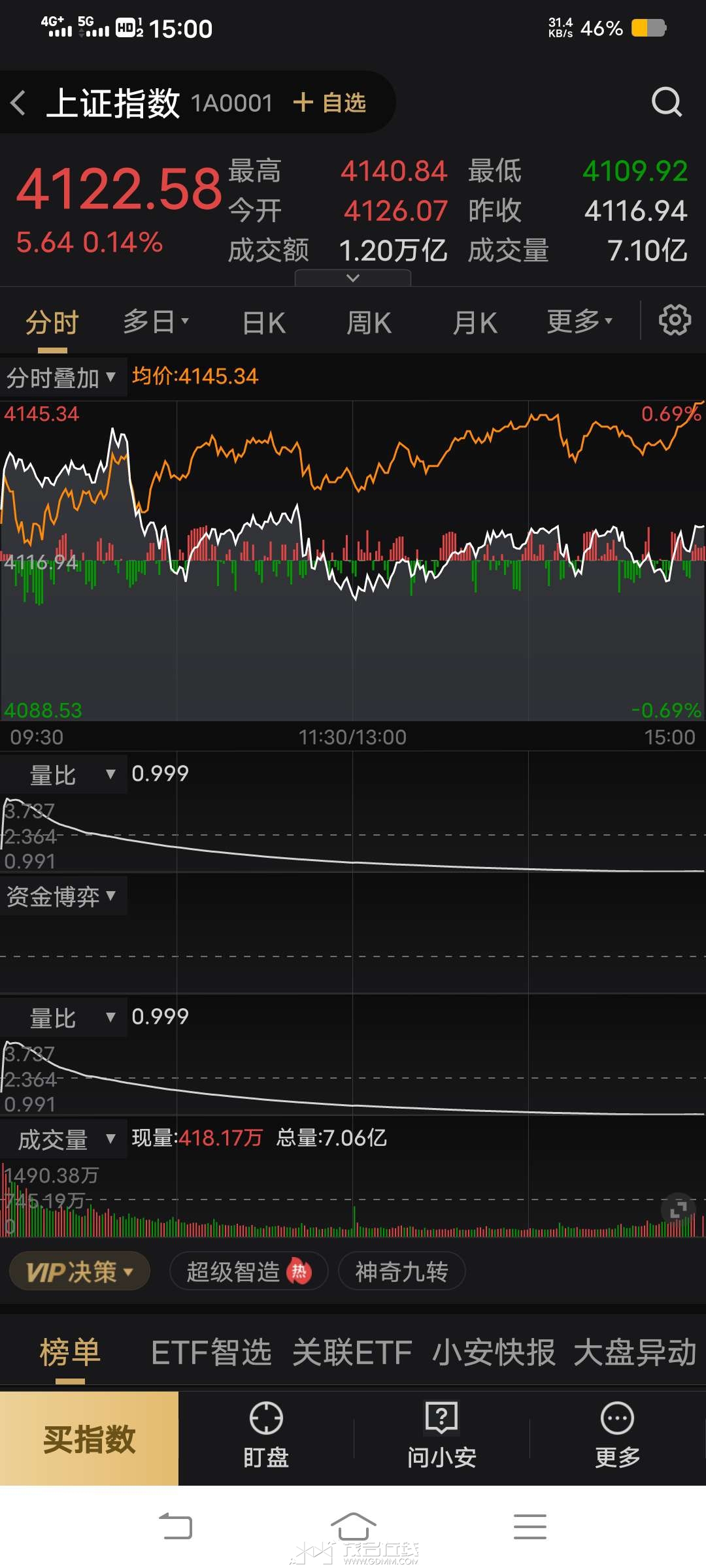Switch to the ETF智选 tab

coord(211,1352)
